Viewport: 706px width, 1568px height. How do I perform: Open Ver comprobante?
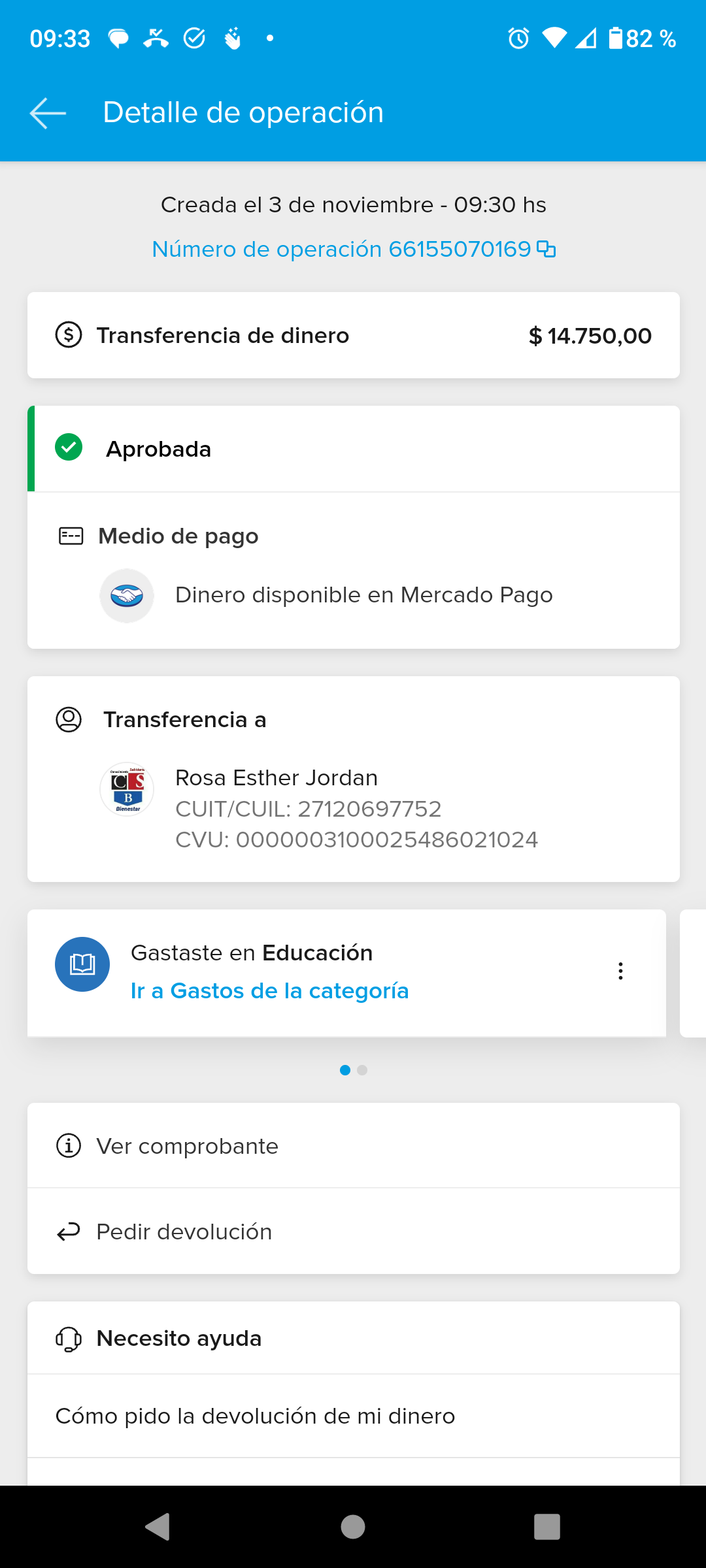pos(187,1146)
